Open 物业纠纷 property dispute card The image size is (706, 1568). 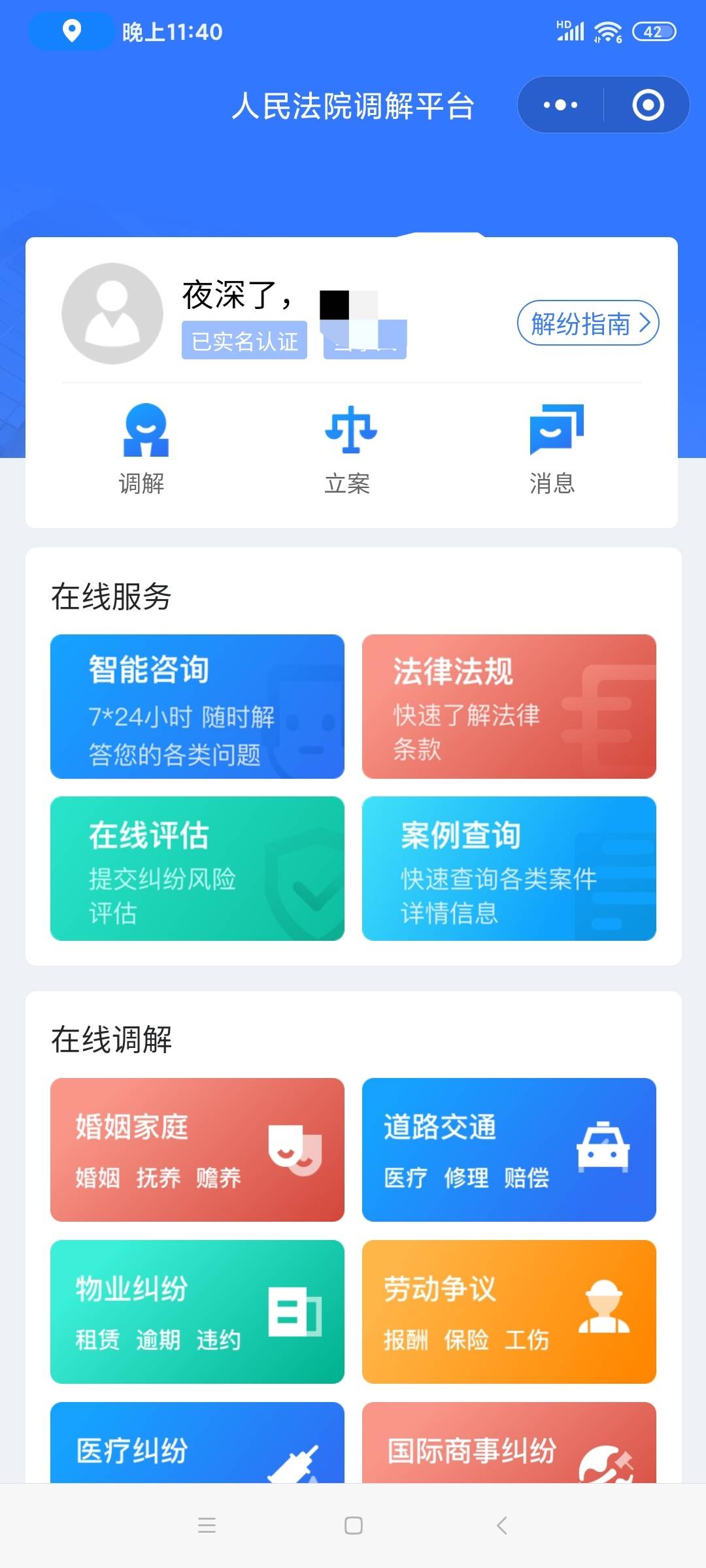(x=197, y=1312)
